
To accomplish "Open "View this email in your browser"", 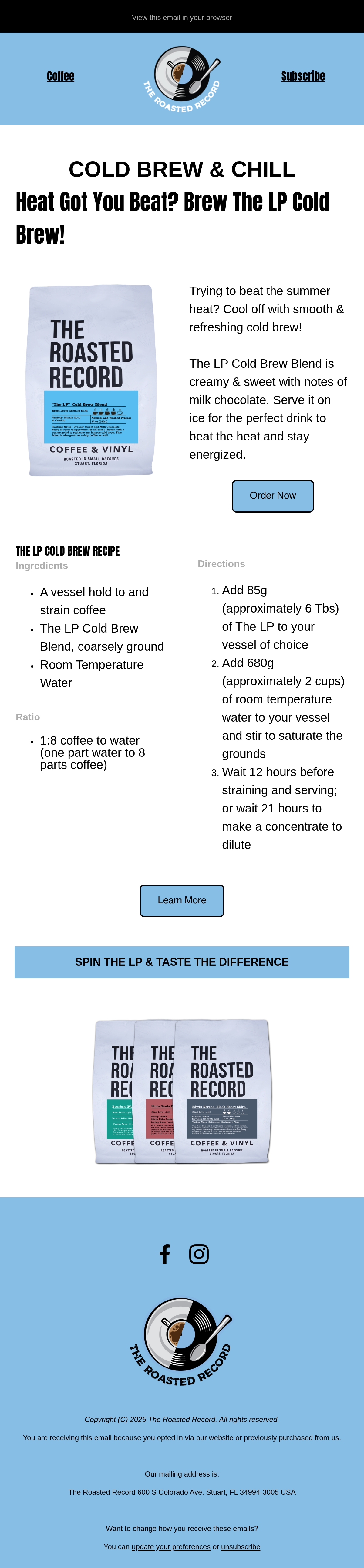I will tap(182, 18).
